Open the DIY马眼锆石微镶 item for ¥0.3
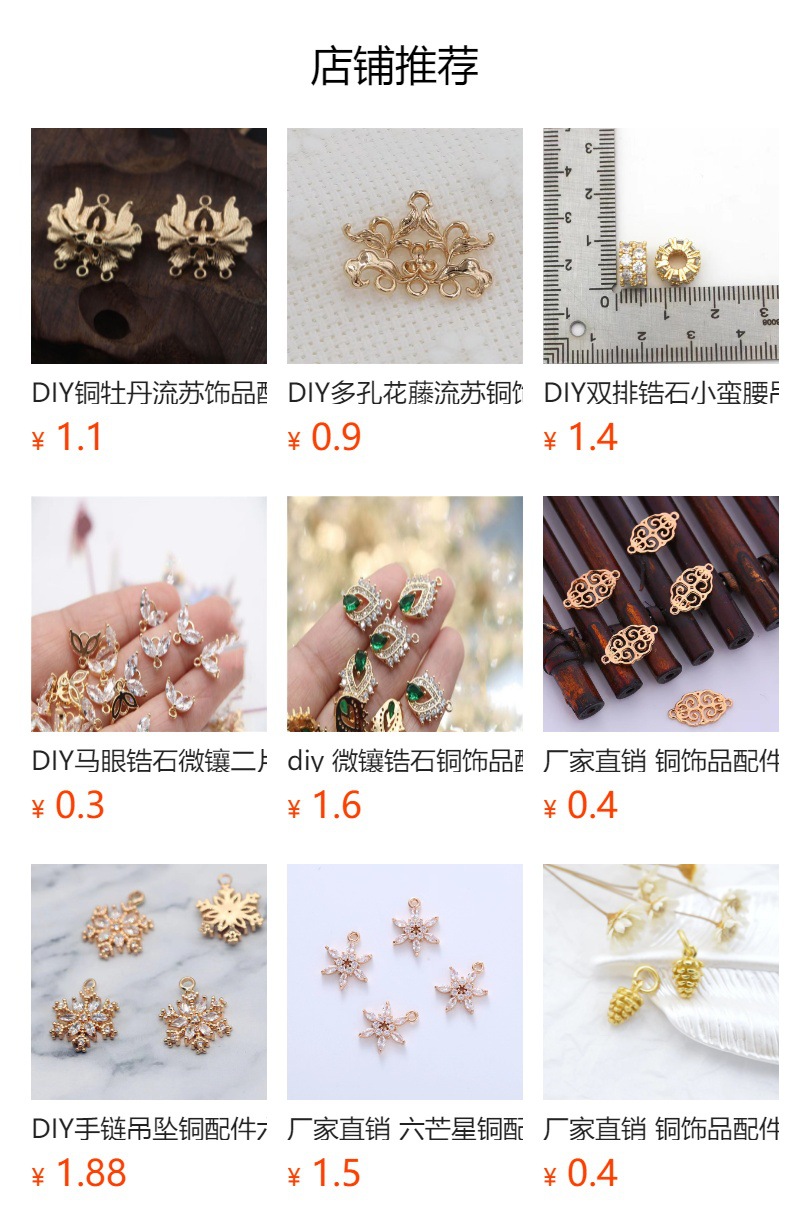Image resolution: width=790 pixels, height=1232 pixels. pos(148,614)
